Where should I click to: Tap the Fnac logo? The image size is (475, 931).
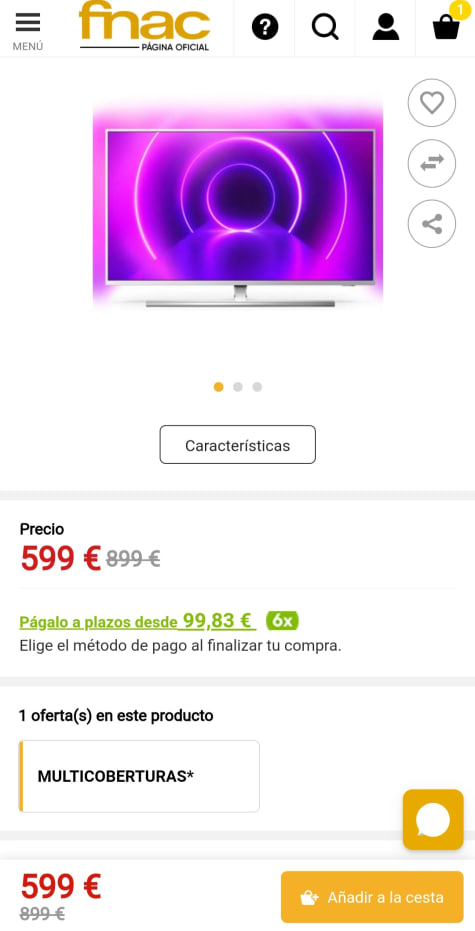pyautogui.click(x=144, y=27)
